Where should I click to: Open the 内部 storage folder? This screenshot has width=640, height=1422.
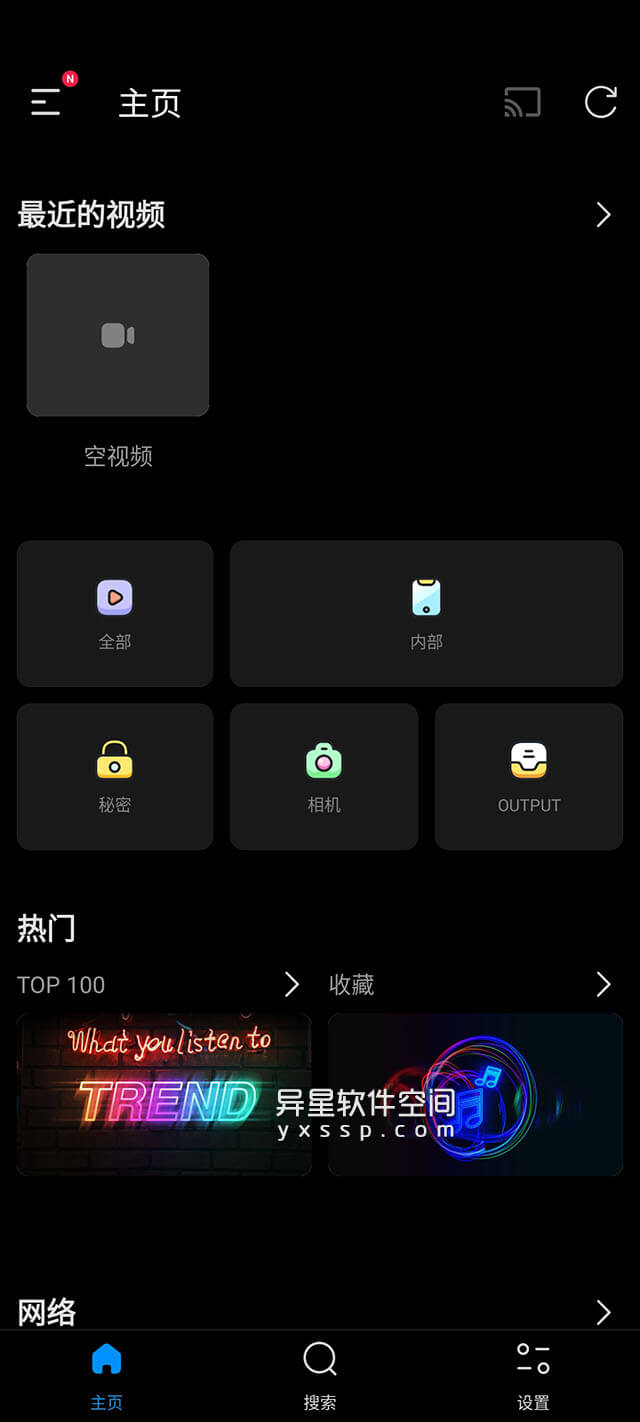426,613
